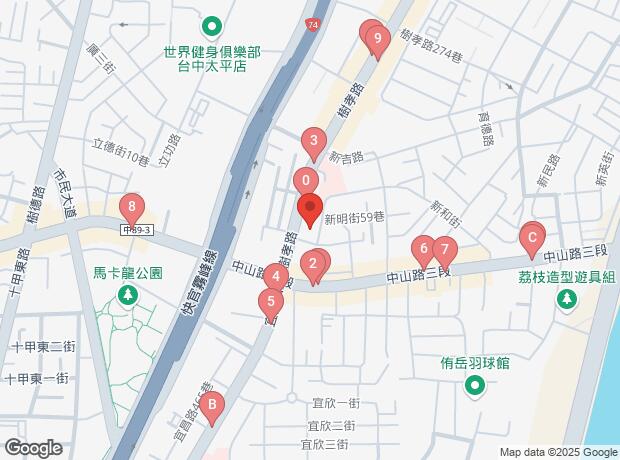Select the marker labeled B
This screenshot has width=620, height=460.
click(x=212, y=405)
